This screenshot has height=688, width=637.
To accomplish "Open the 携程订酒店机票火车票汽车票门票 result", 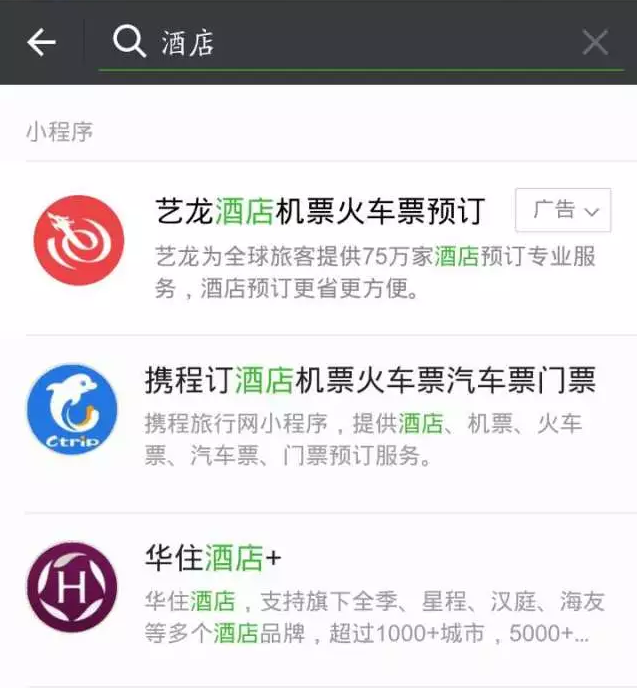I will 370,380.
